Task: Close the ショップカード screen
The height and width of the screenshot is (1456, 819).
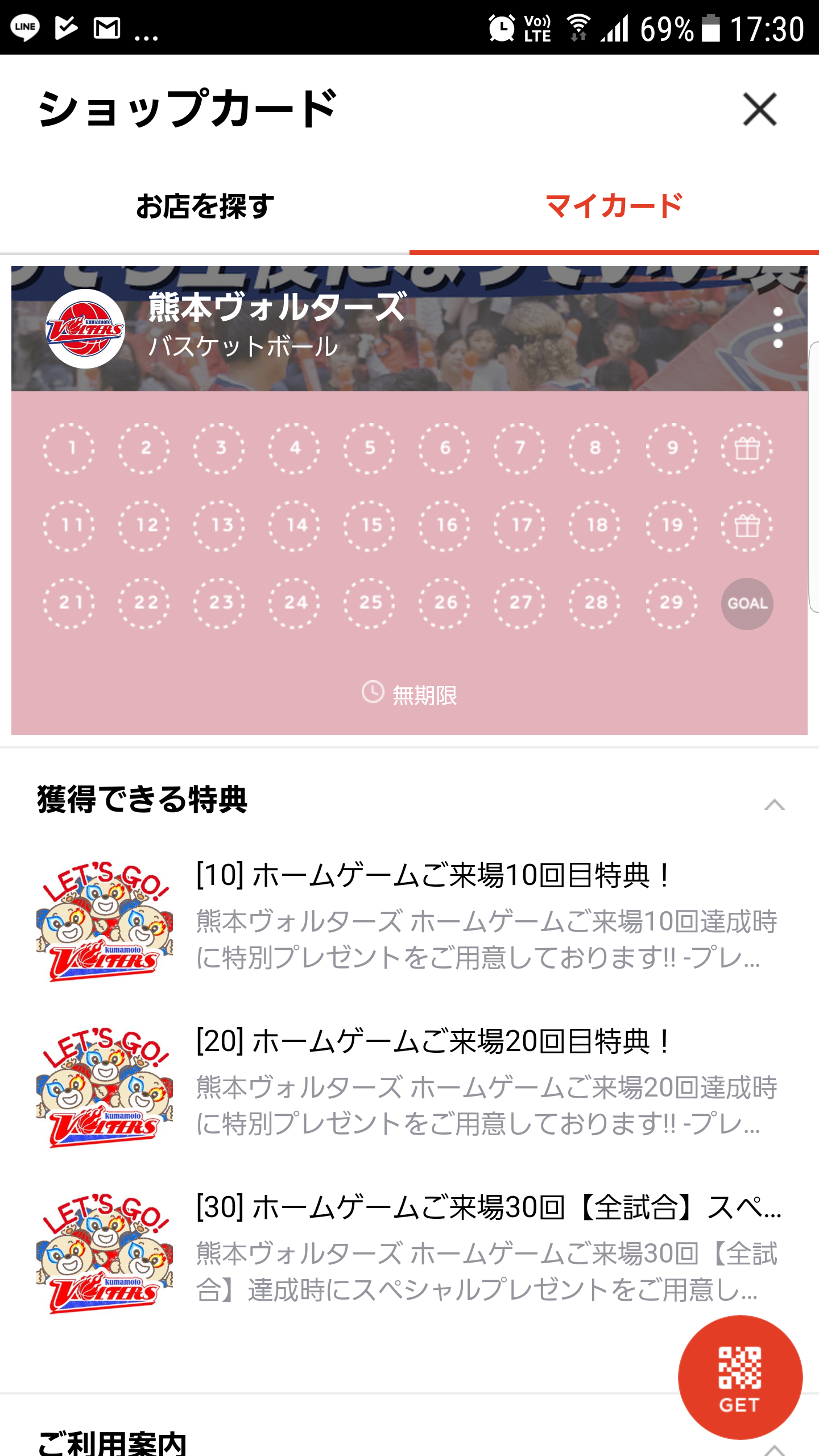Action: (759, 109)
